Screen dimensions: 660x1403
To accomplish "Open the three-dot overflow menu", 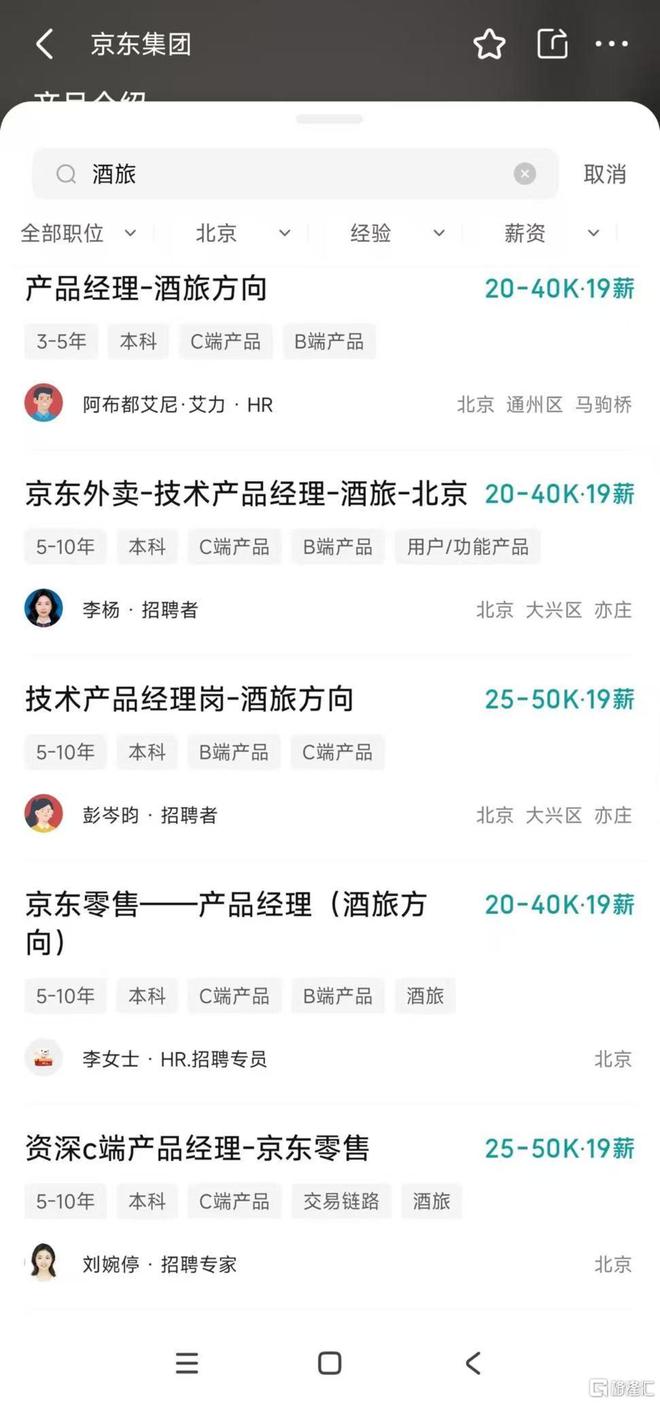I will (611, 44).
